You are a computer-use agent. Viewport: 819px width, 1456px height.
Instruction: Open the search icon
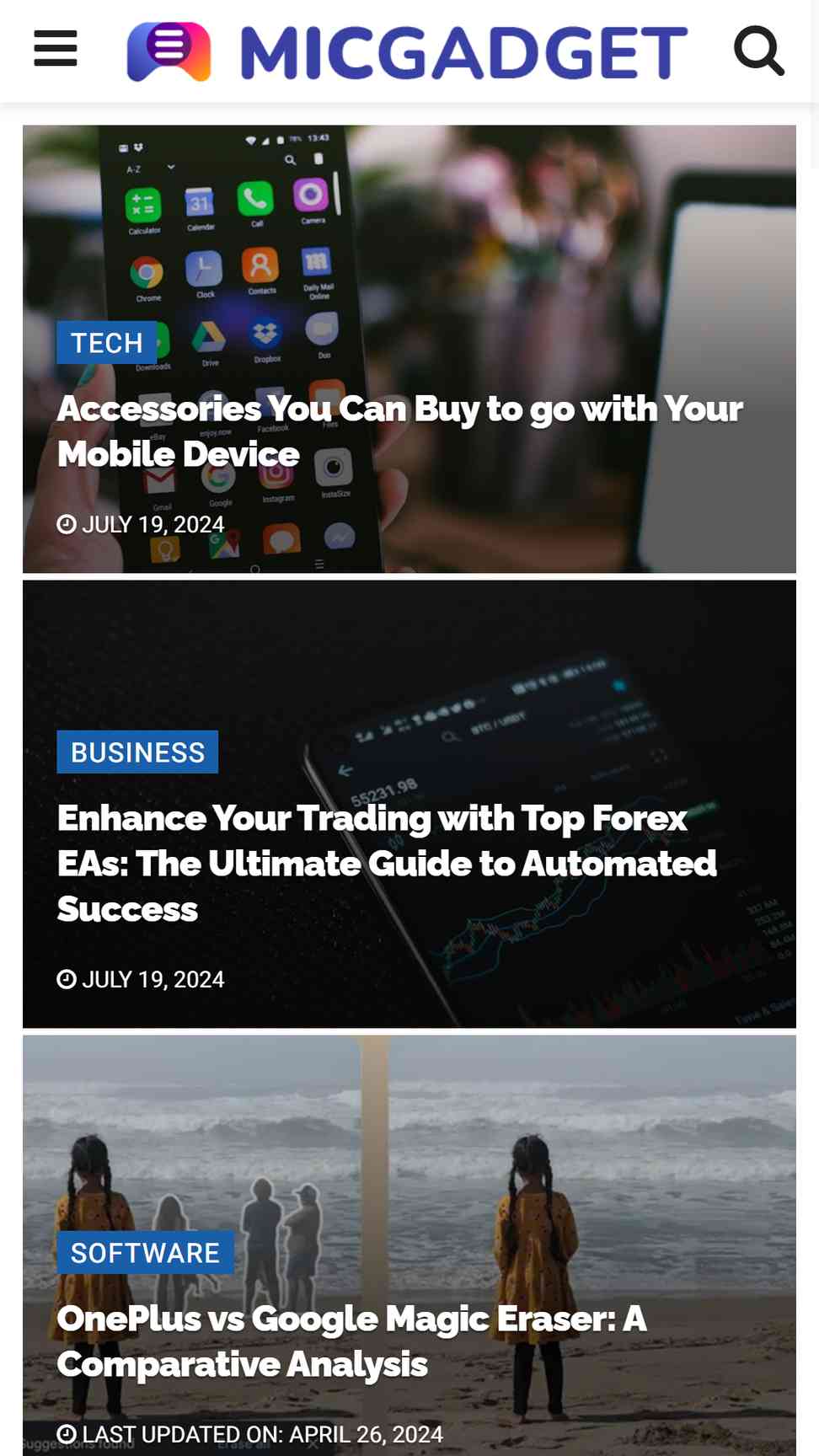point(758,51)
